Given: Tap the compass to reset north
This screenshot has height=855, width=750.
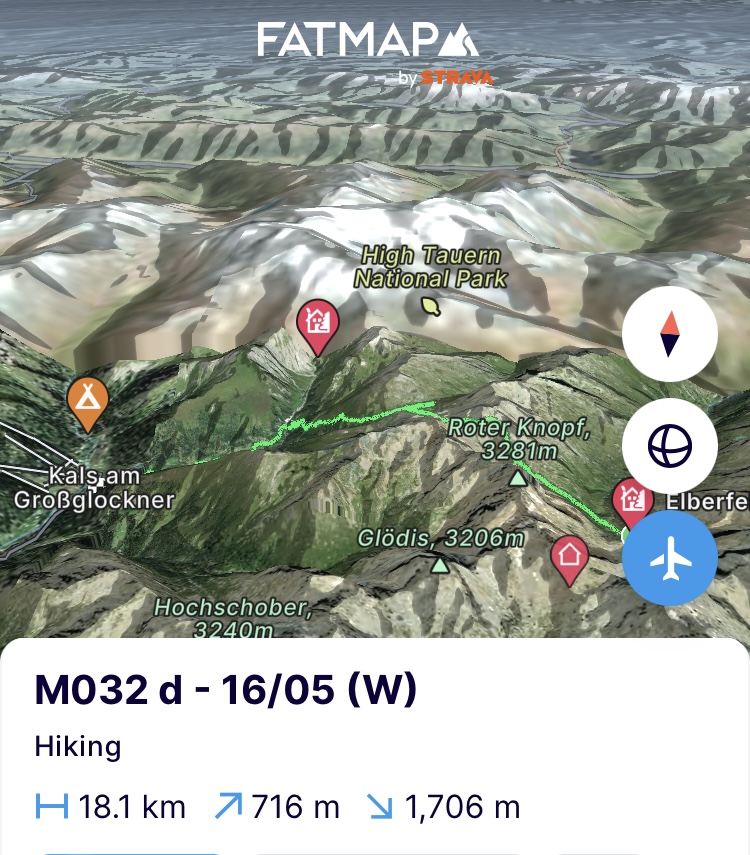Looking at the screenshot, I should pos(669,334).
